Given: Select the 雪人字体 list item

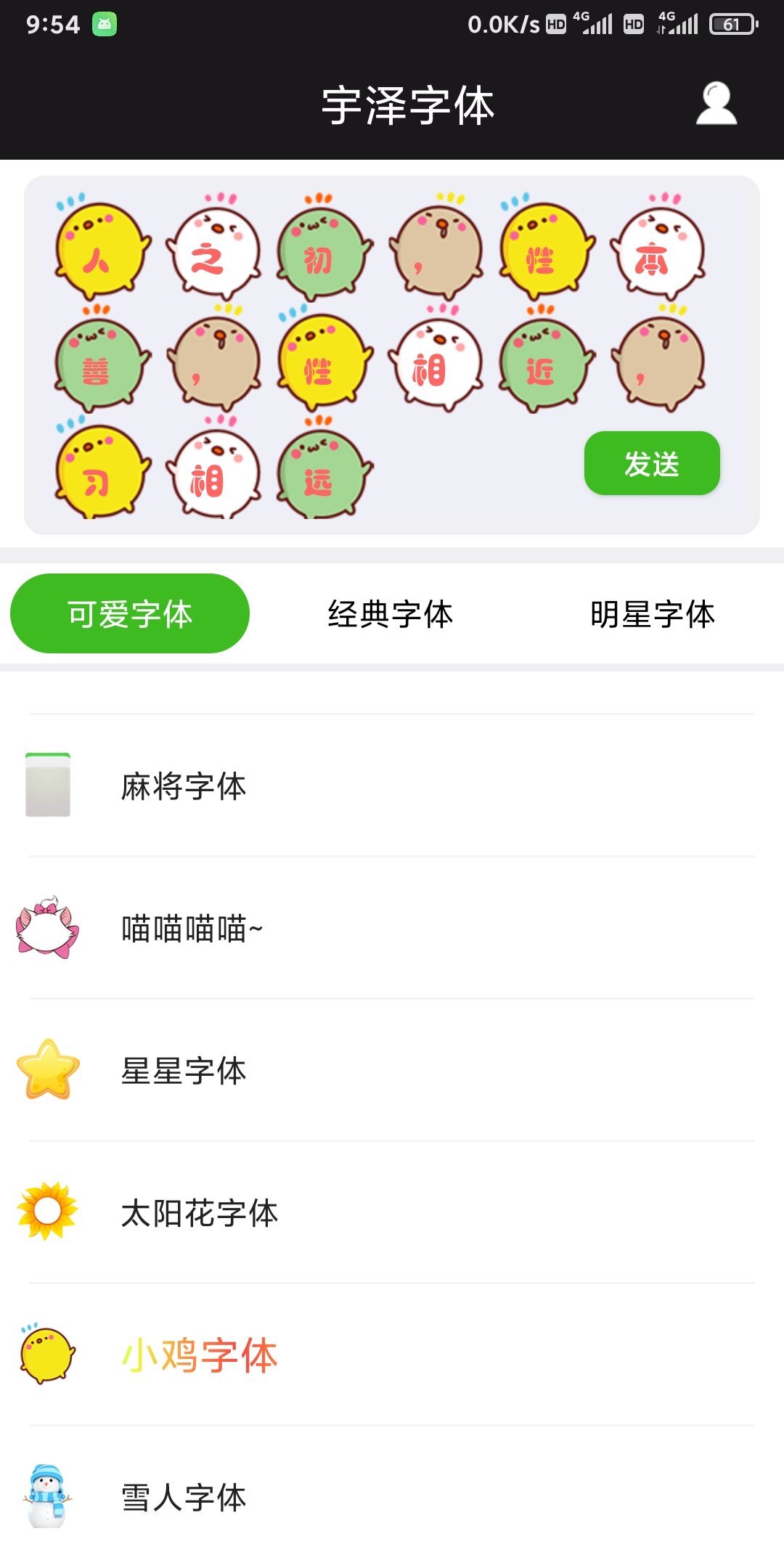Looking at the screenshot, I should 184,1495.
